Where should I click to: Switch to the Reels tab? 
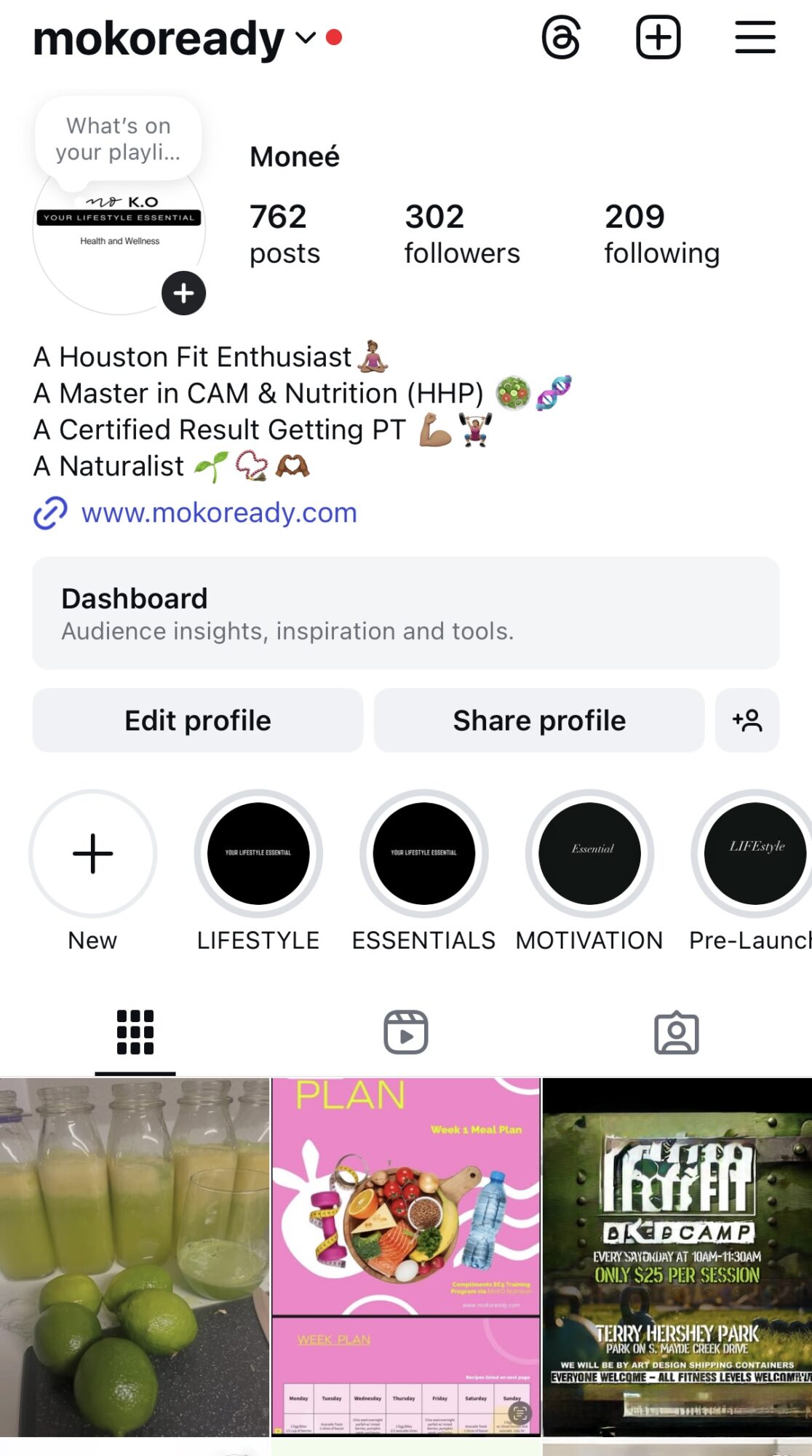[406, 1032]
